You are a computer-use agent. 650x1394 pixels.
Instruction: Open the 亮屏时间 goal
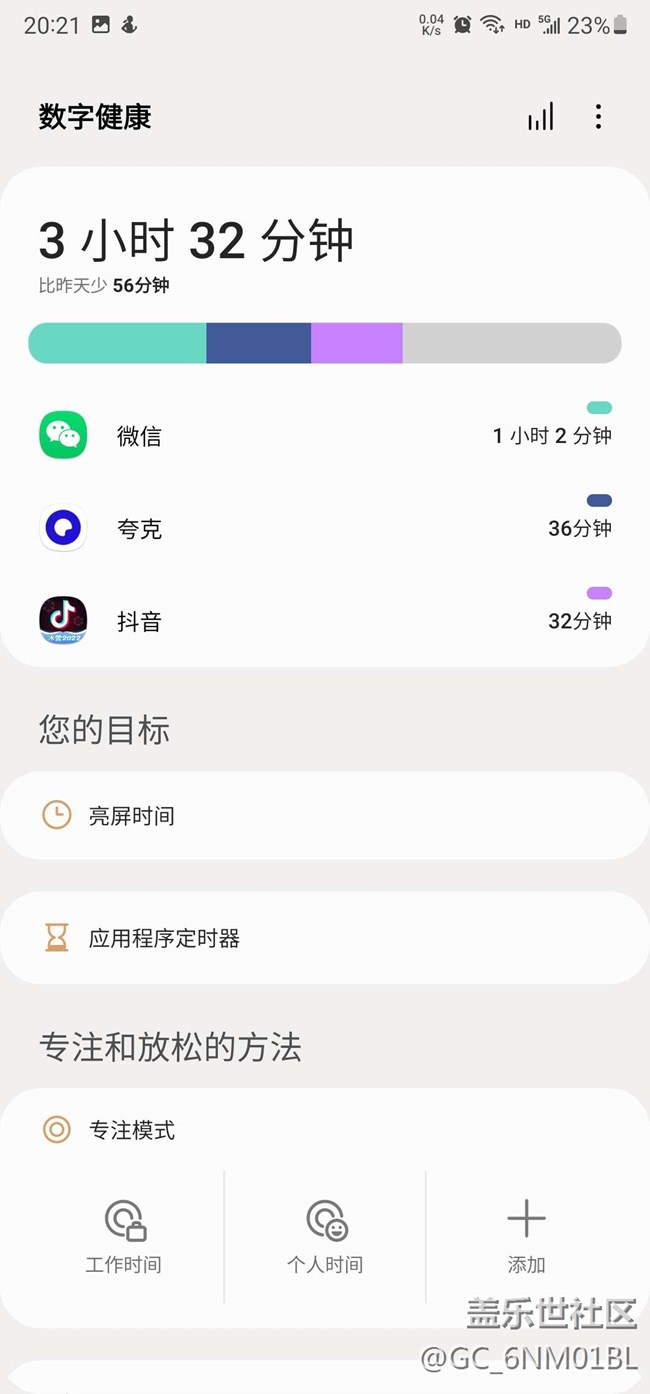[324, 816]
